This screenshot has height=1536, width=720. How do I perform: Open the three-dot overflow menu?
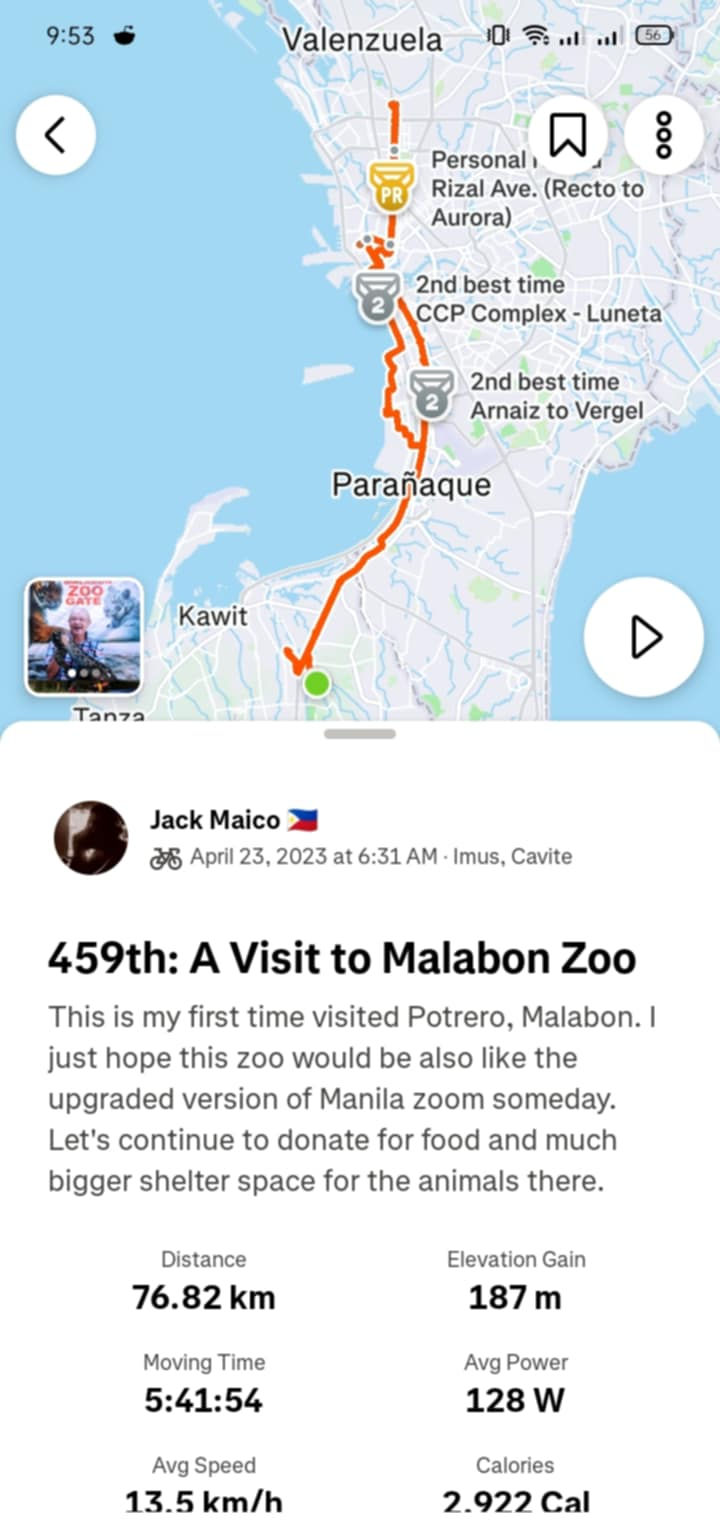[663, 135]
